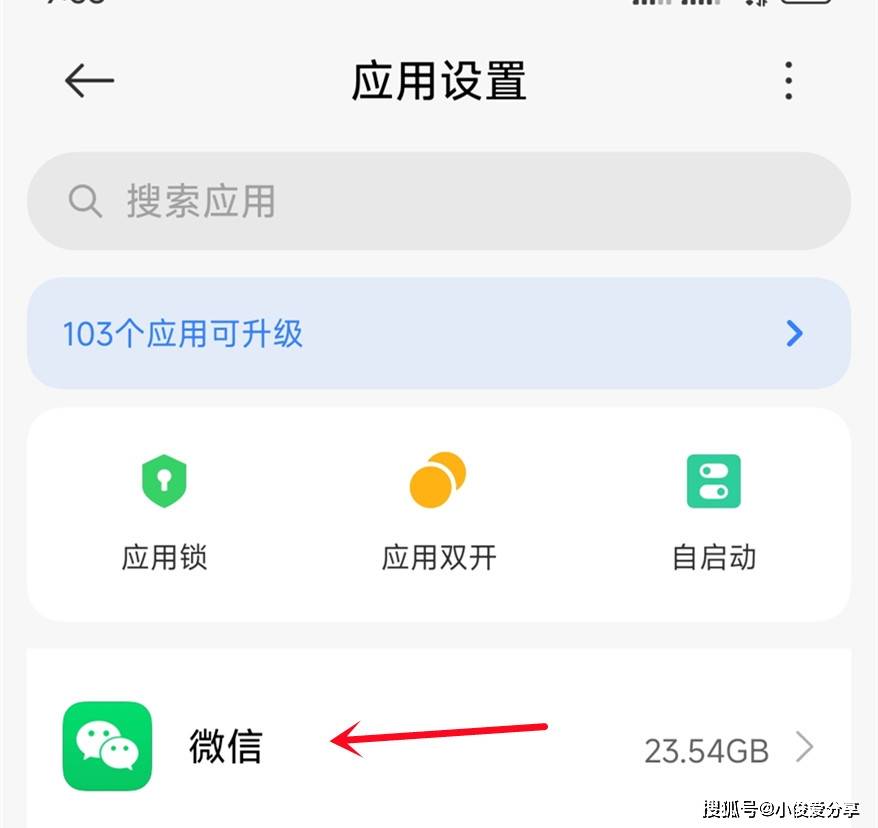Open the three-dot overflow menu

(788, 81)
